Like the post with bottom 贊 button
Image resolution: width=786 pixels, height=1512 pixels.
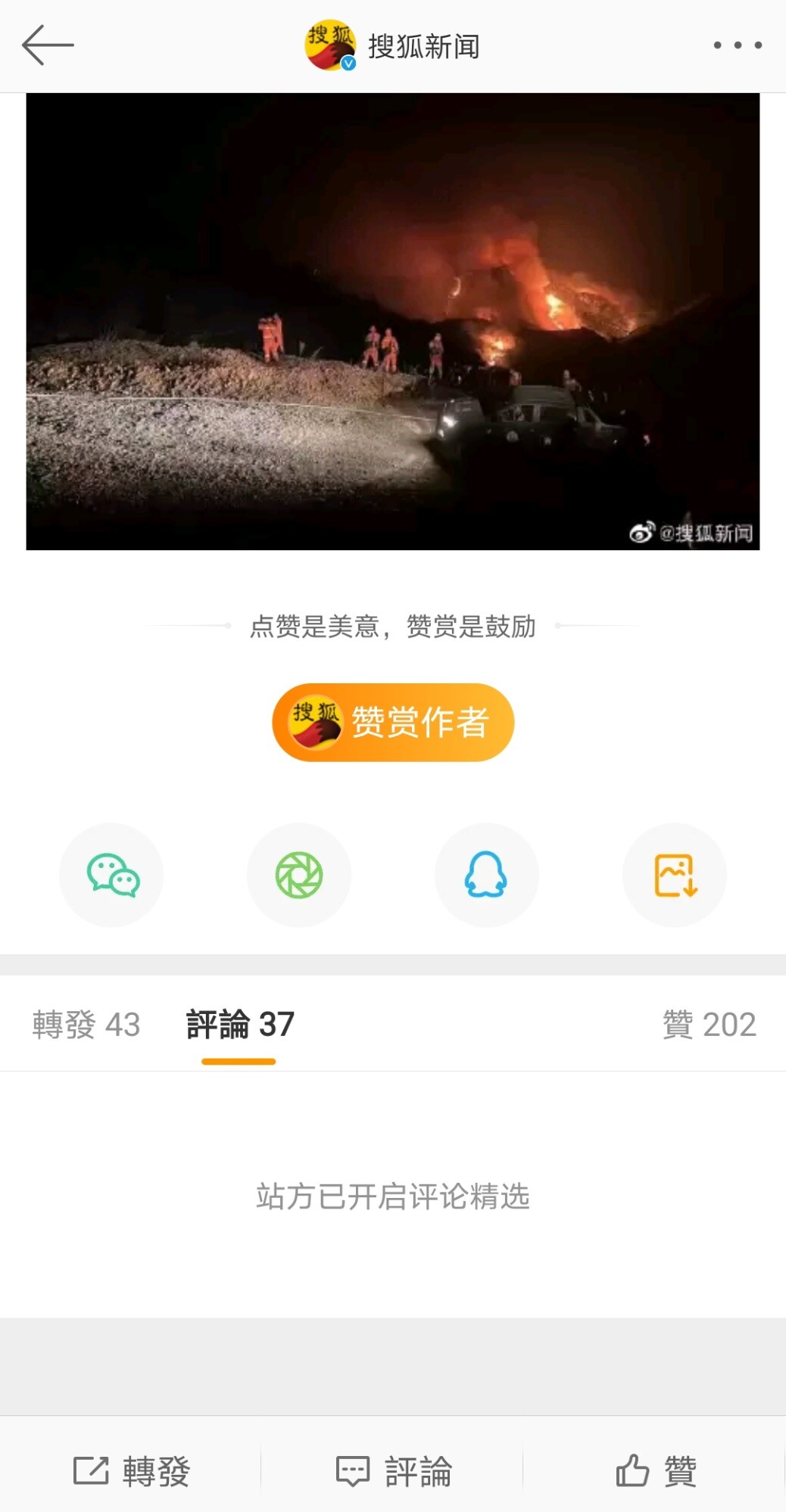click(655, 1471)
